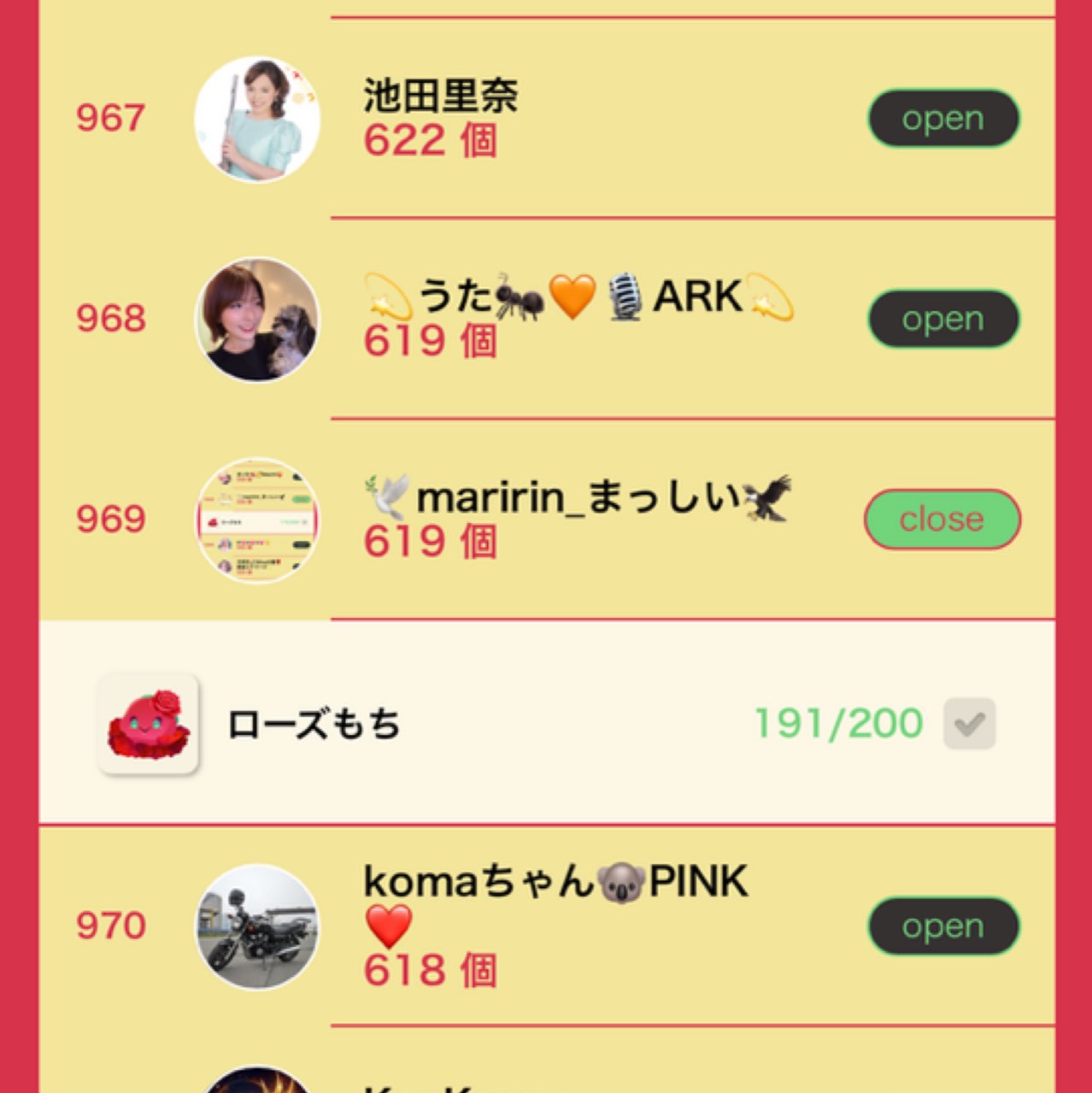The image size is (1092, 1093).
Task: Open うた ARK's profile picture
Action: tap(257, 320)
